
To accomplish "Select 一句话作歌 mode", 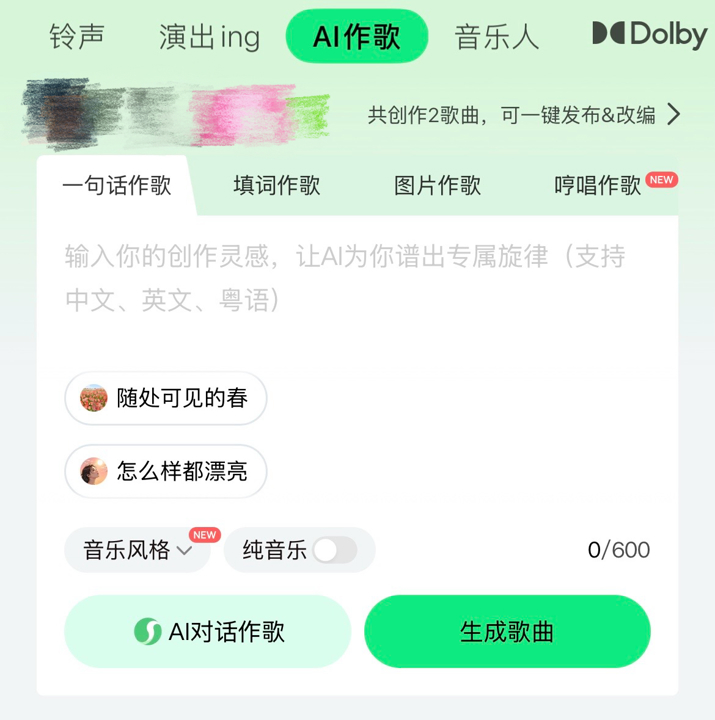I will tap(116, 185).
